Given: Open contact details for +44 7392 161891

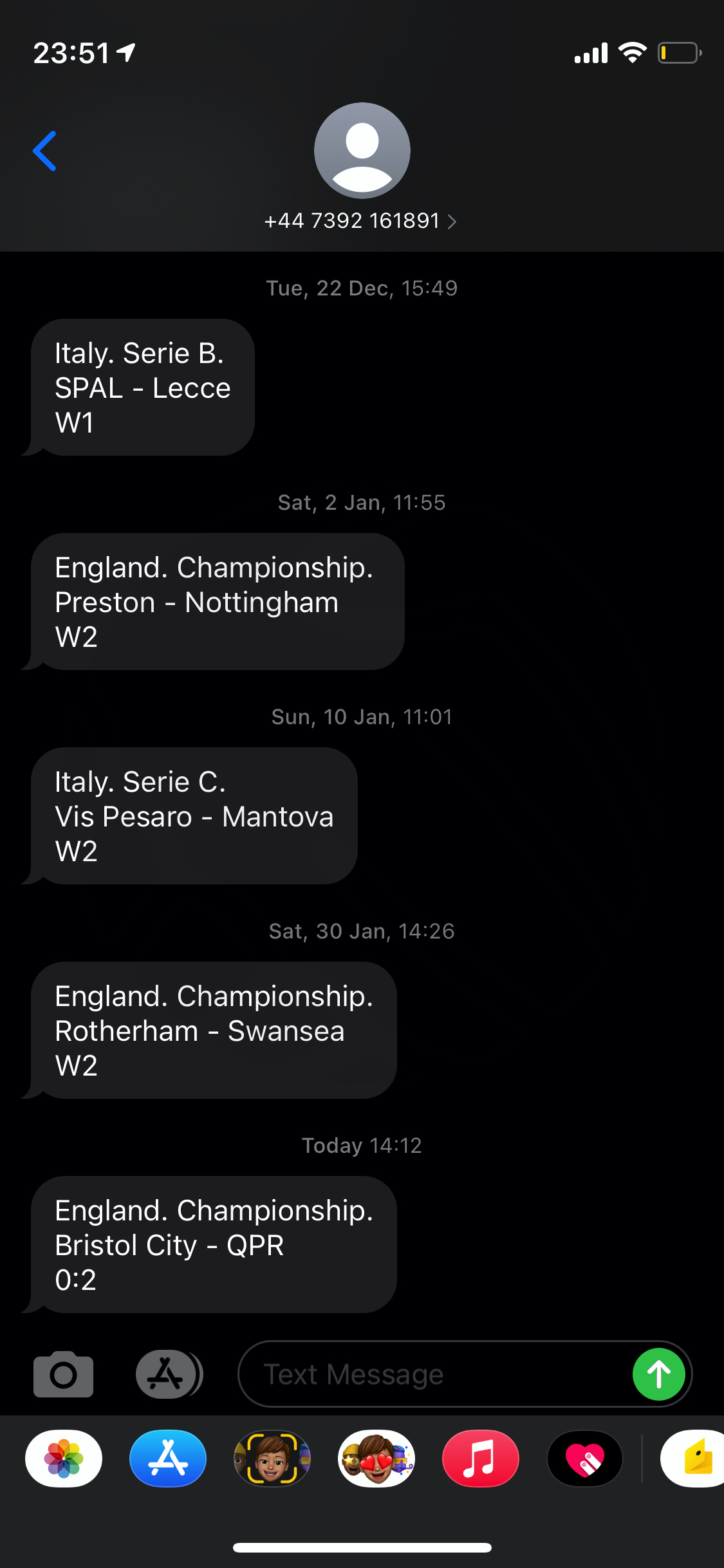Looking at the screenshot, I should [361, 221].
